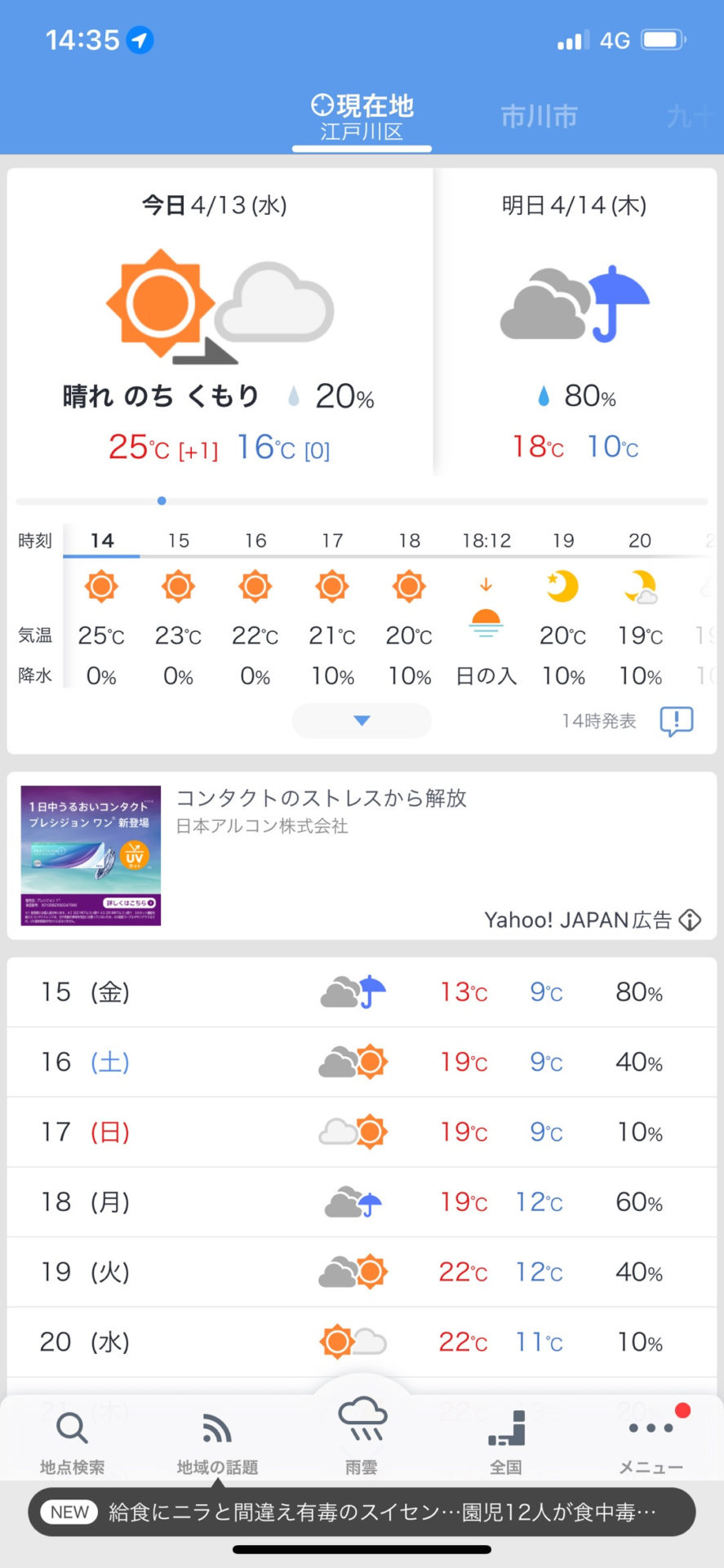Tap the weather report speech bubble icon
The width and height of the screenshot is (724, 1568).
(x=676, y=721)
